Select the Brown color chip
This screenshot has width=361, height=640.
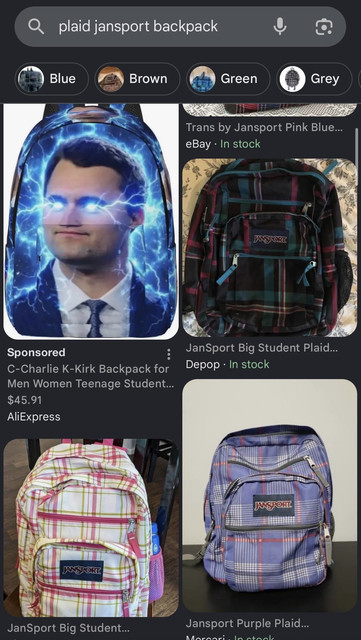click(138, 79)
